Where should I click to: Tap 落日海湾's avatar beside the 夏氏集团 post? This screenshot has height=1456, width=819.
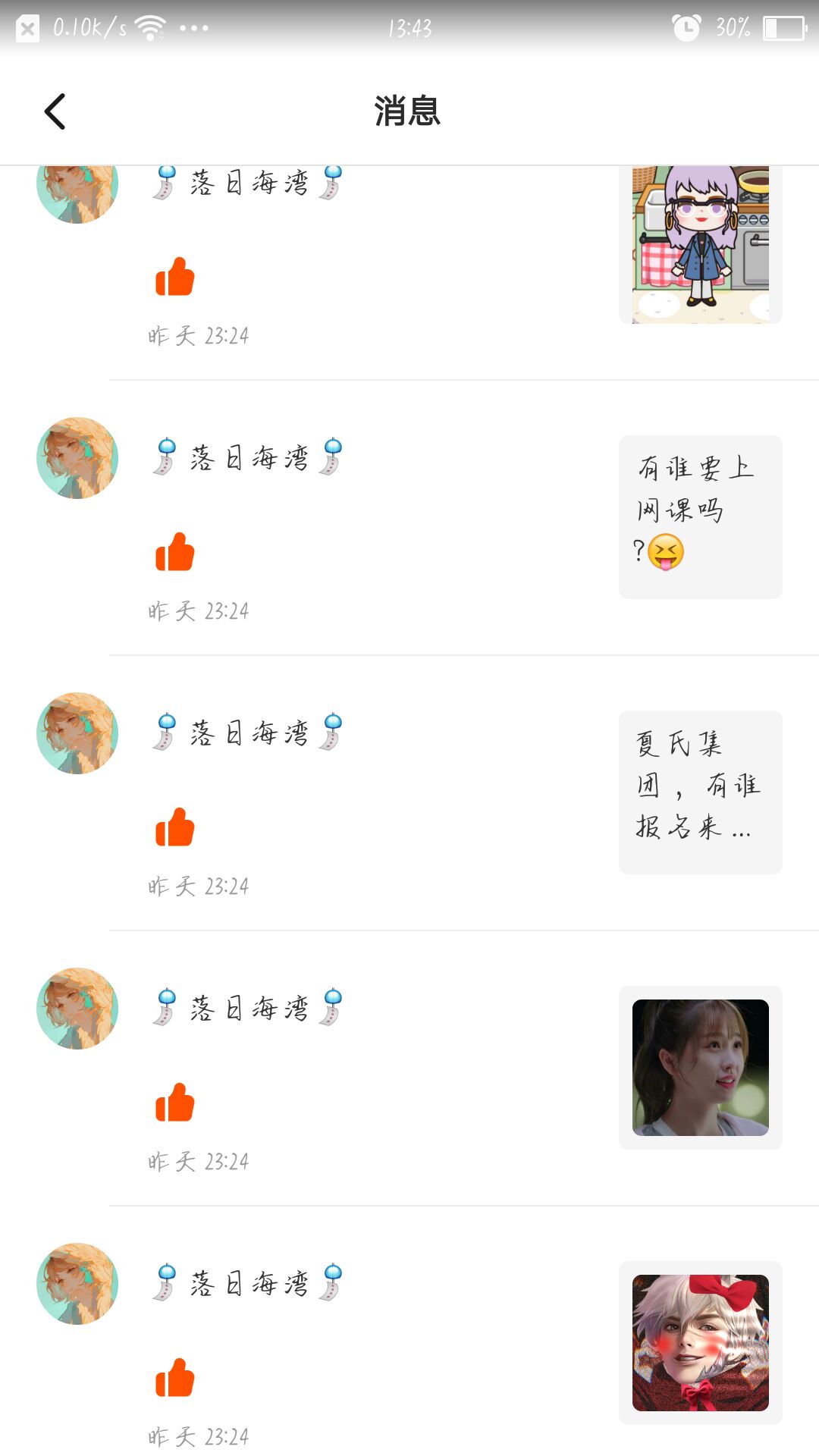tap(77, 733)
